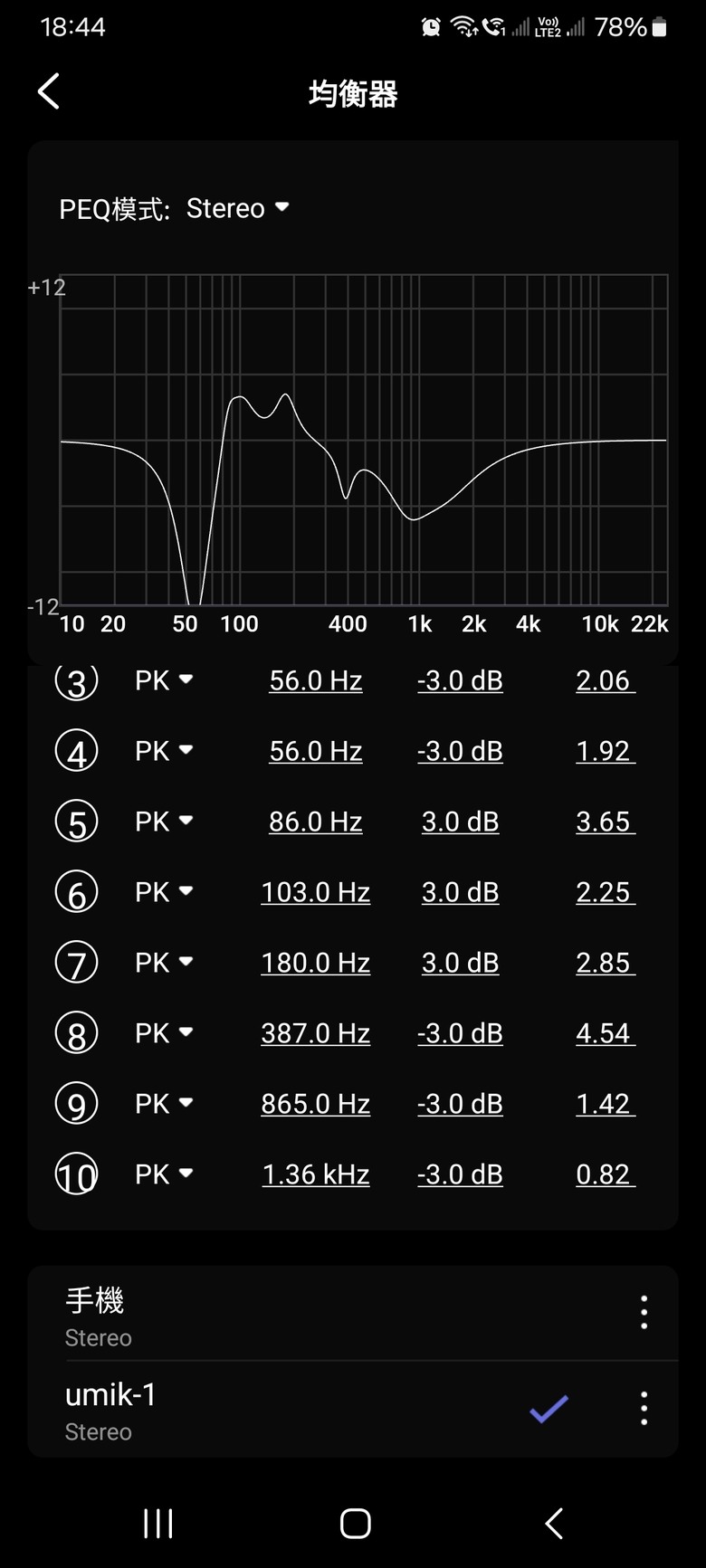706x1568 pixels.
Task: Edit the 387.0 Hz frequency value
Action: pos(316,1033)
